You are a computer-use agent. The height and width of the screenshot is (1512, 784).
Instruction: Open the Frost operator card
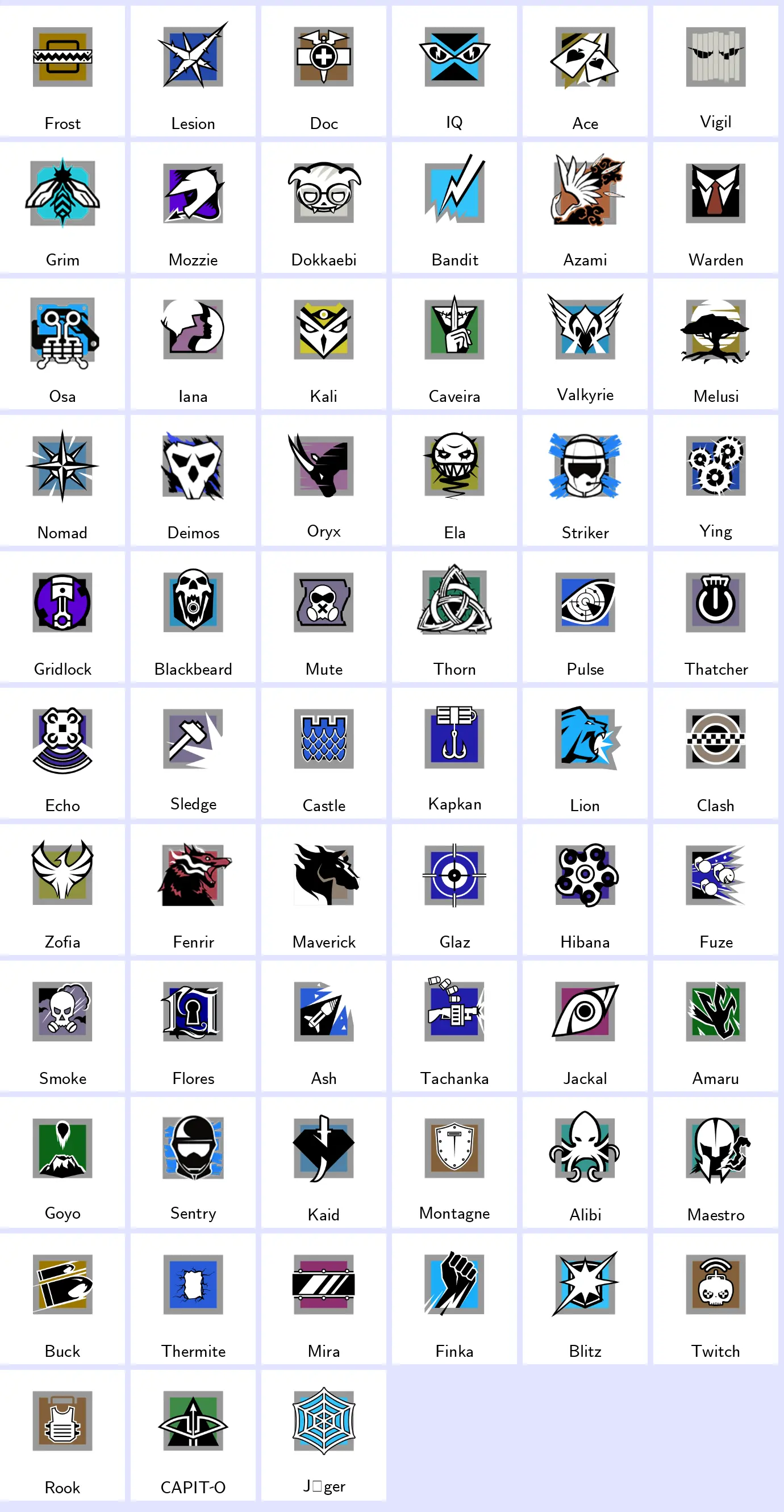(x=62, y=71)
